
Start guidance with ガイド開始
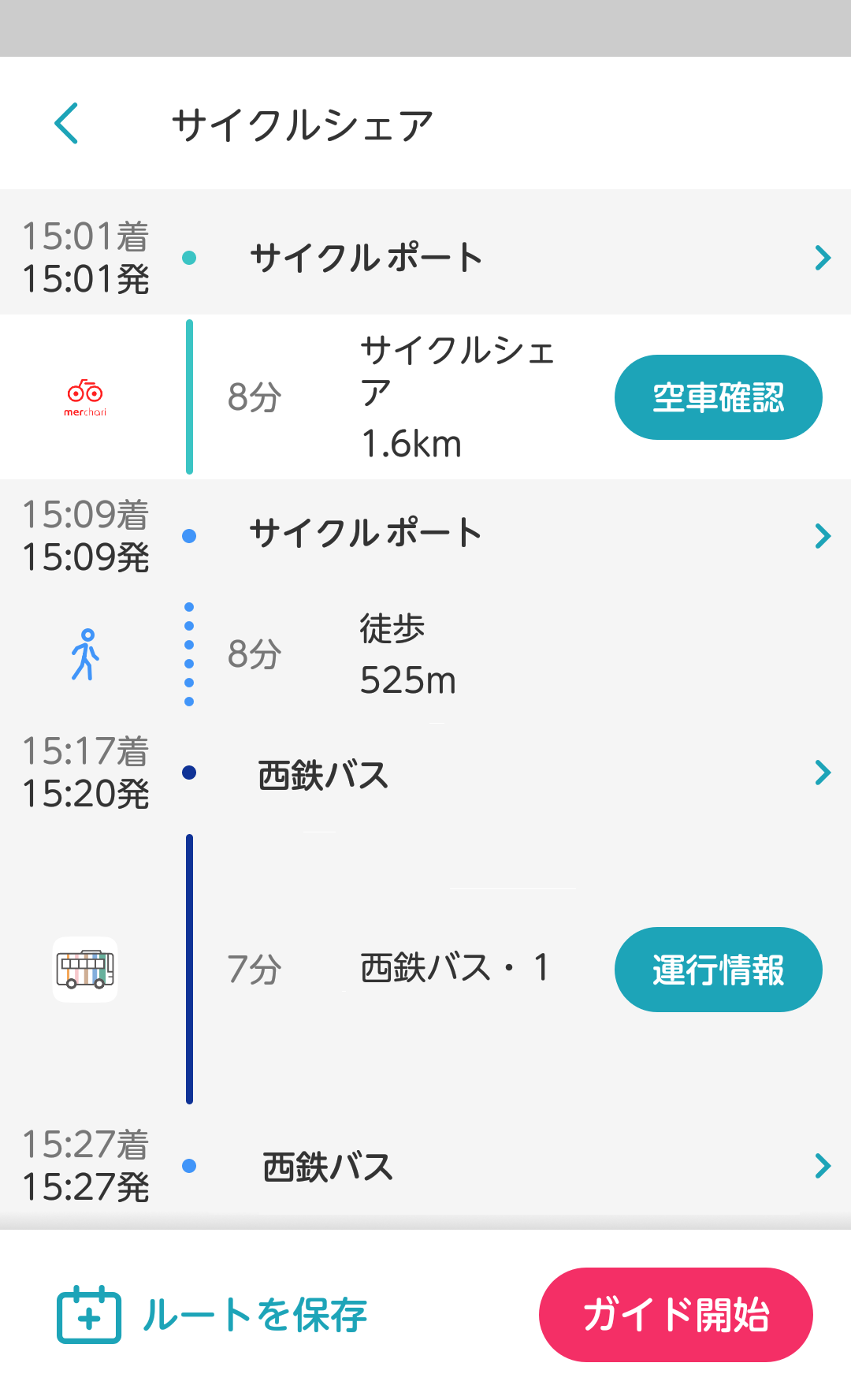(x=675, y=1315)
